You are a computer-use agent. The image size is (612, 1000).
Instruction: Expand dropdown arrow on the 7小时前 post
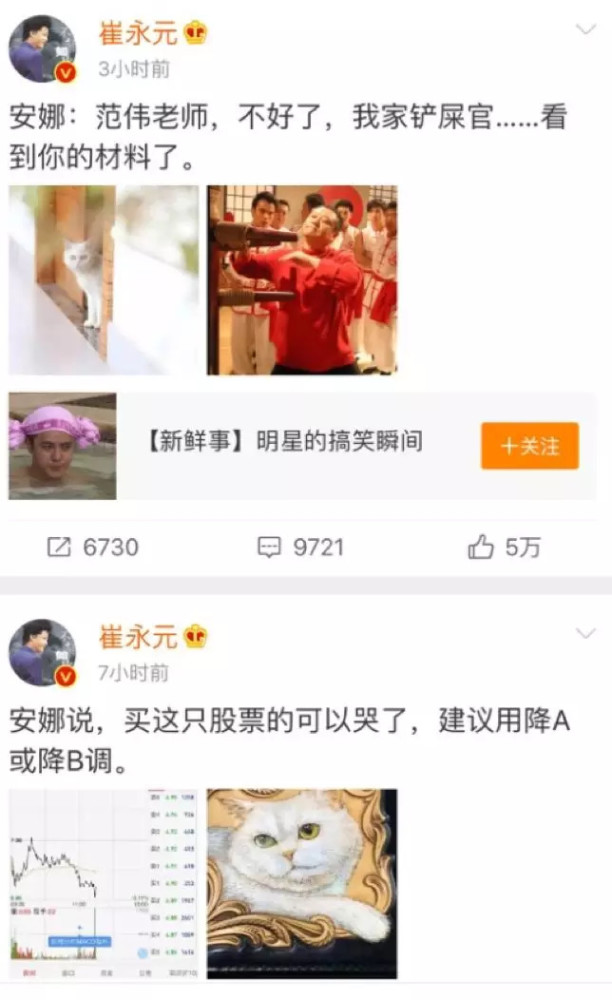585,633
